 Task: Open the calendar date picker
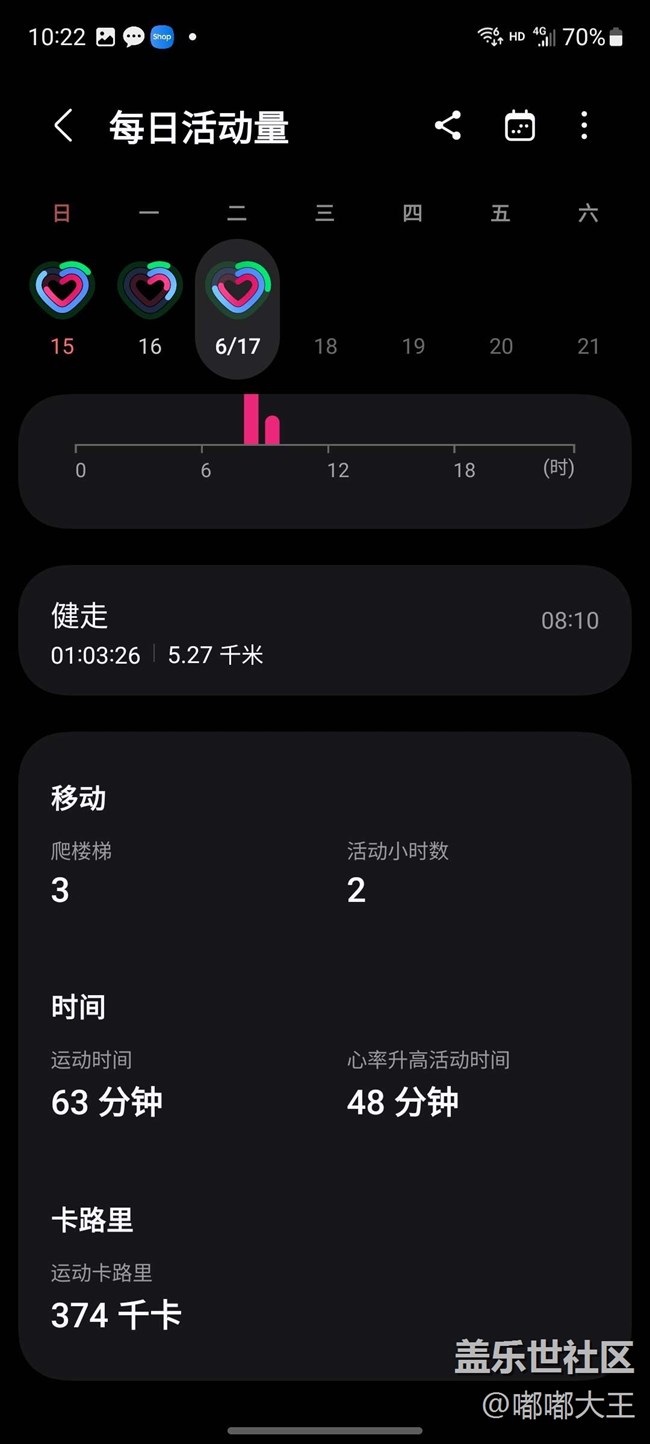pos(519,126)
